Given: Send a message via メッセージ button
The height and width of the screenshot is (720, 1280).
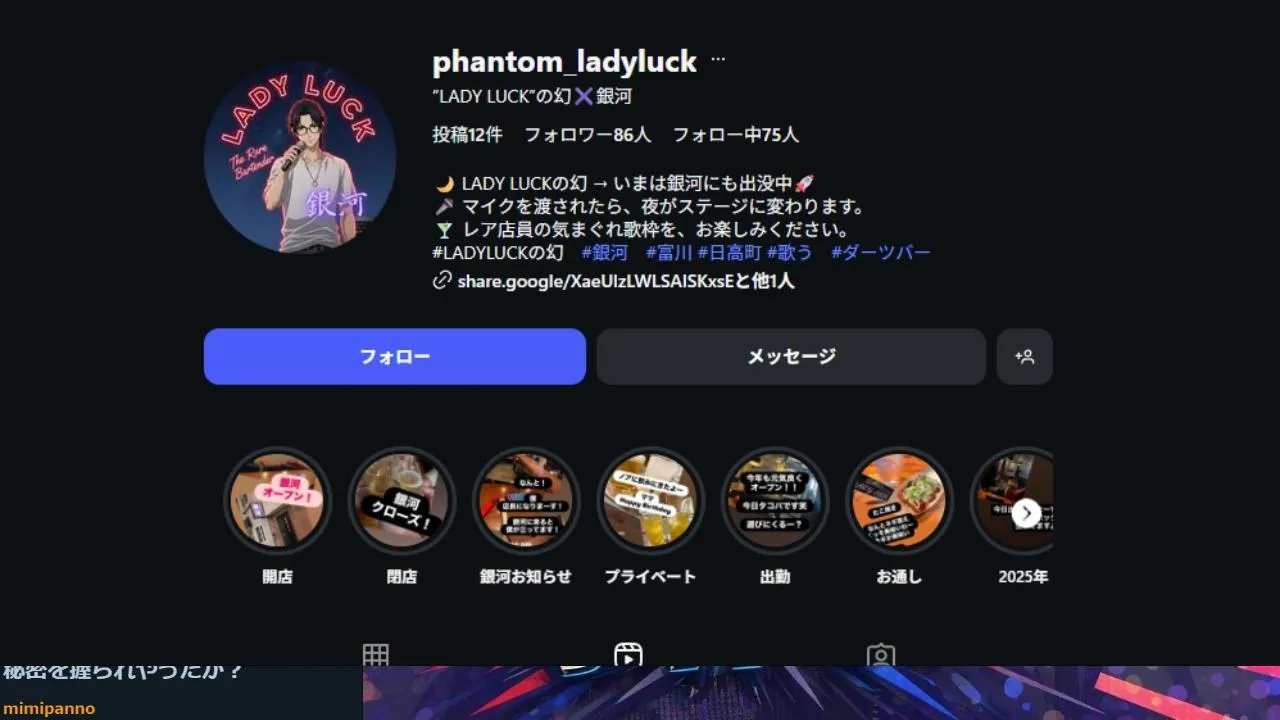Looking at the screenshot, I should click(791, 356).
